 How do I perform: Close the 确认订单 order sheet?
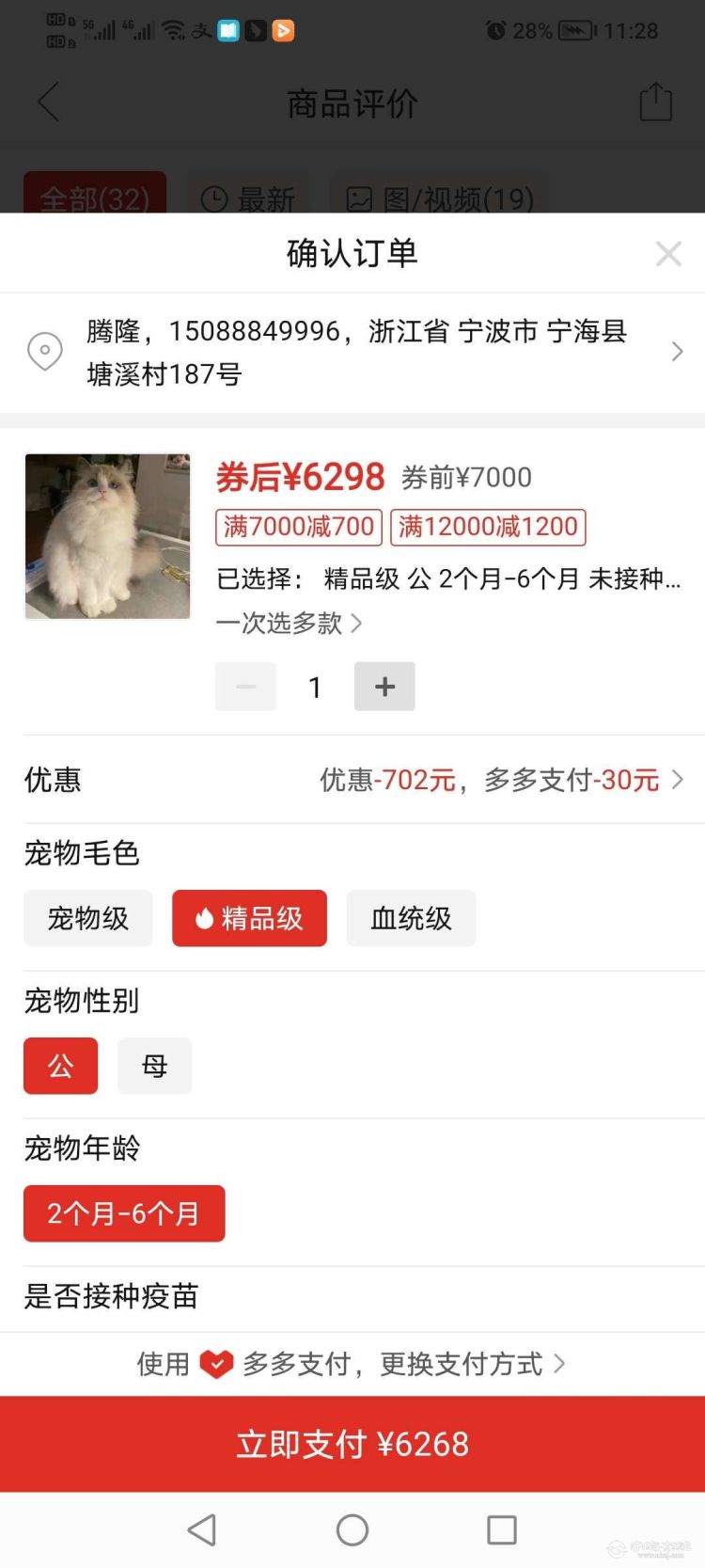668,253
